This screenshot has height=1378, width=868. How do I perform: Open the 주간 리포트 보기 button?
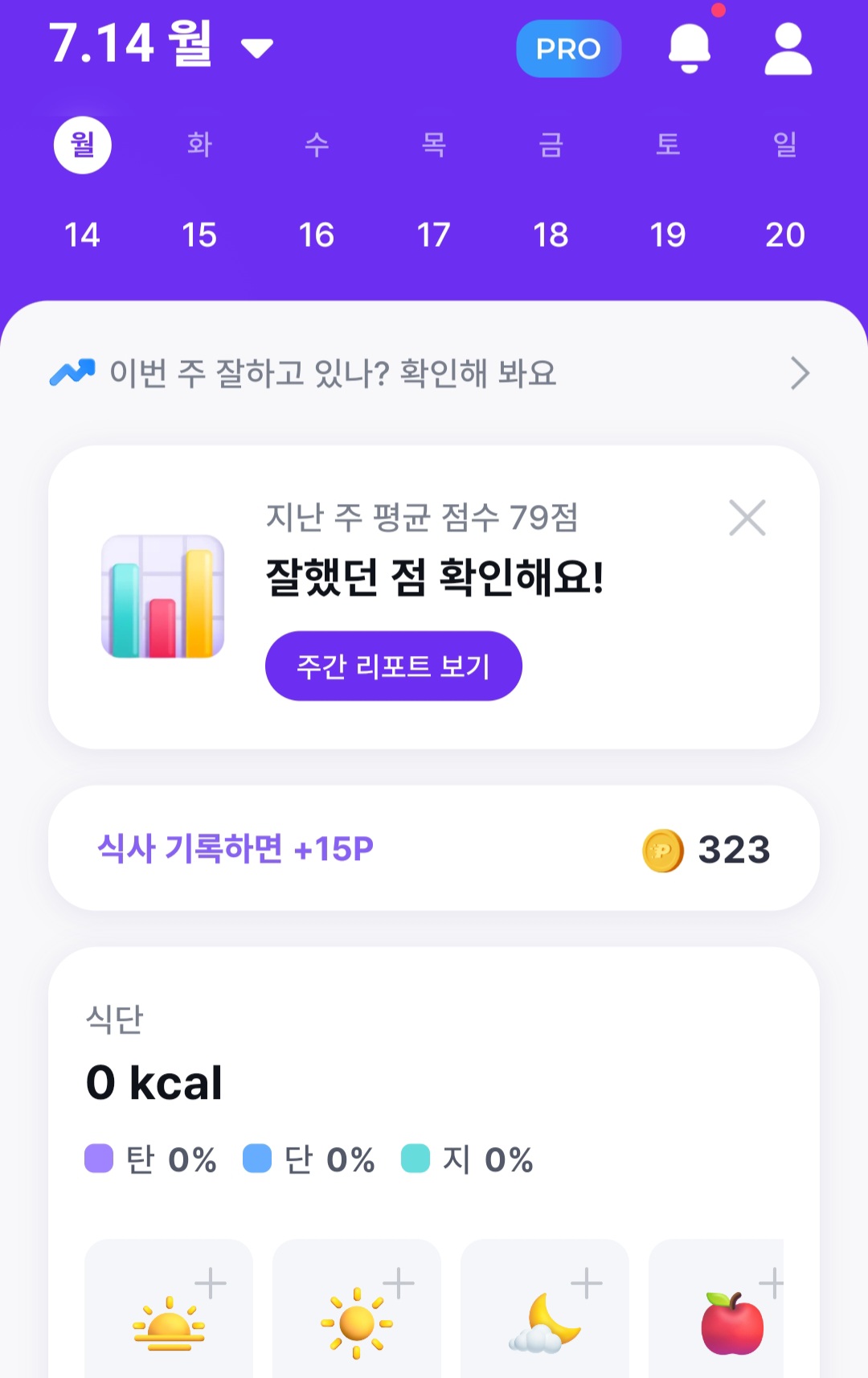[x=393, y=666]
